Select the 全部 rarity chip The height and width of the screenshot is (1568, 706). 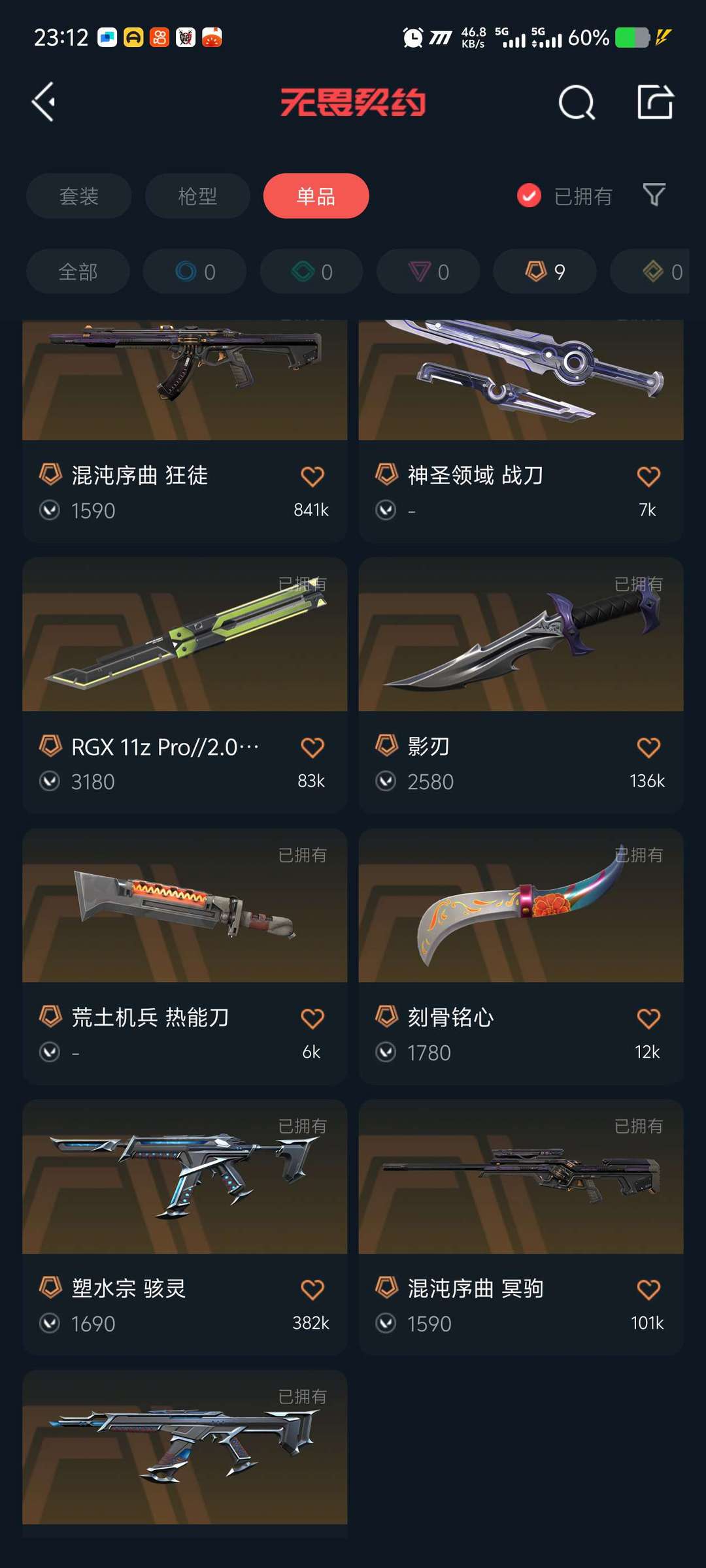tap(78, 272)
